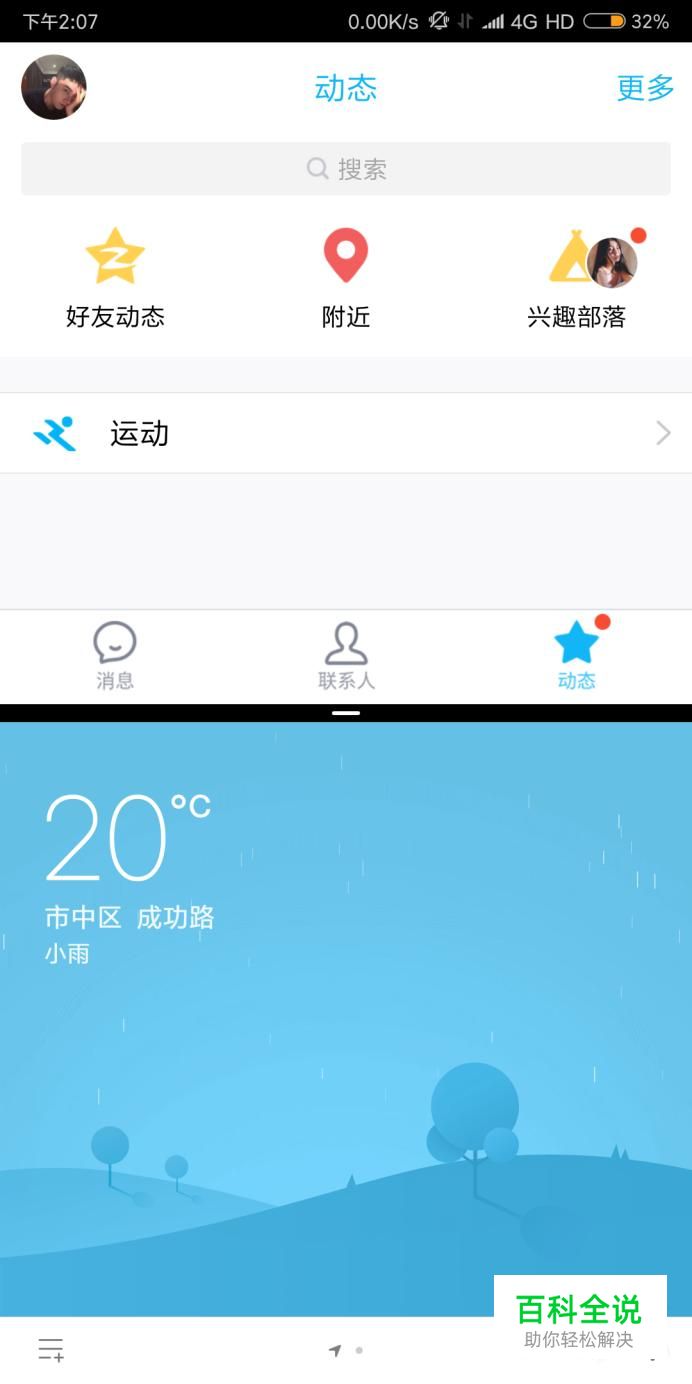Open the weather city list icon
Viewport: 692px width, 1384px height.
[x=51, y=1350]
